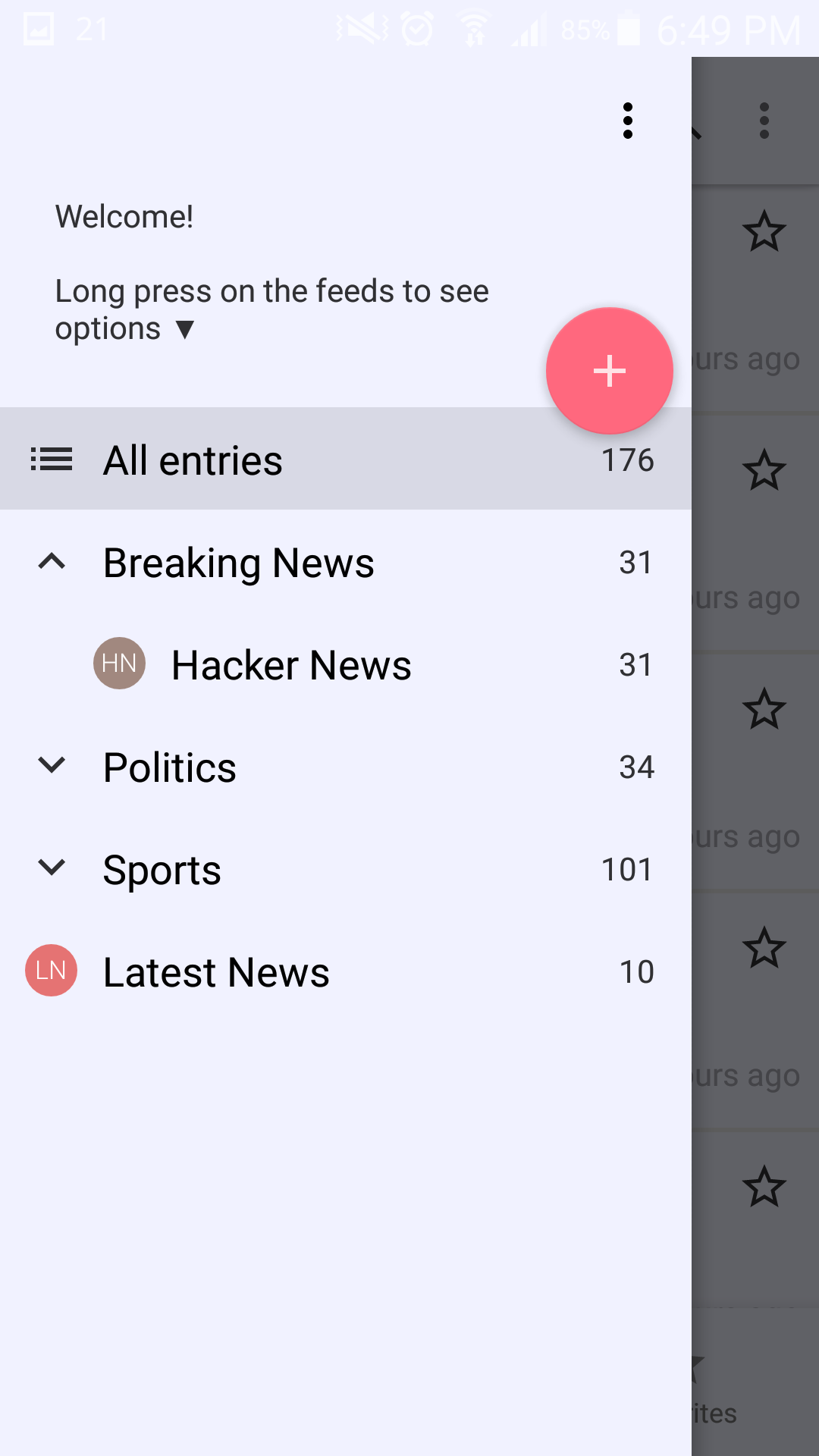Open the Latest News feed

coord(216,972)
